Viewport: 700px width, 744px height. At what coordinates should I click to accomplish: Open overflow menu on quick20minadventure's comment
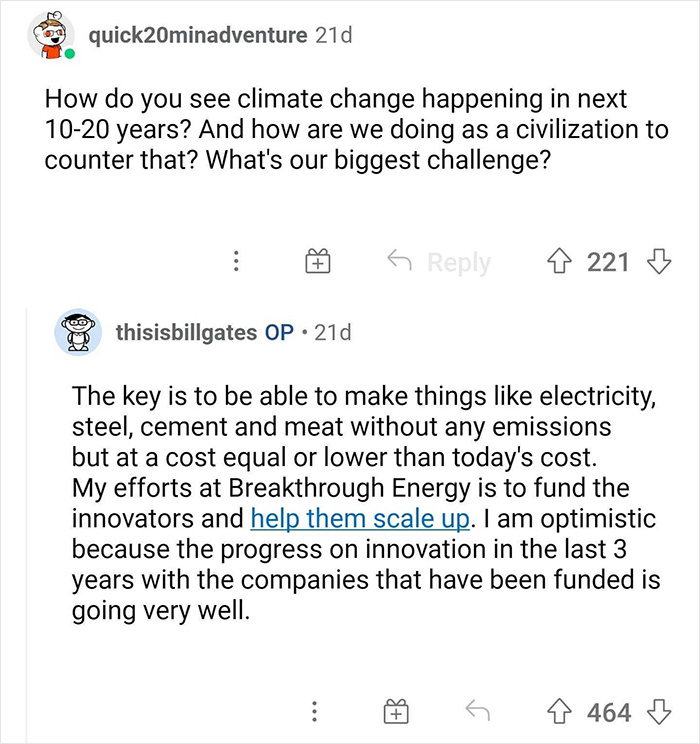click(236, 262)
